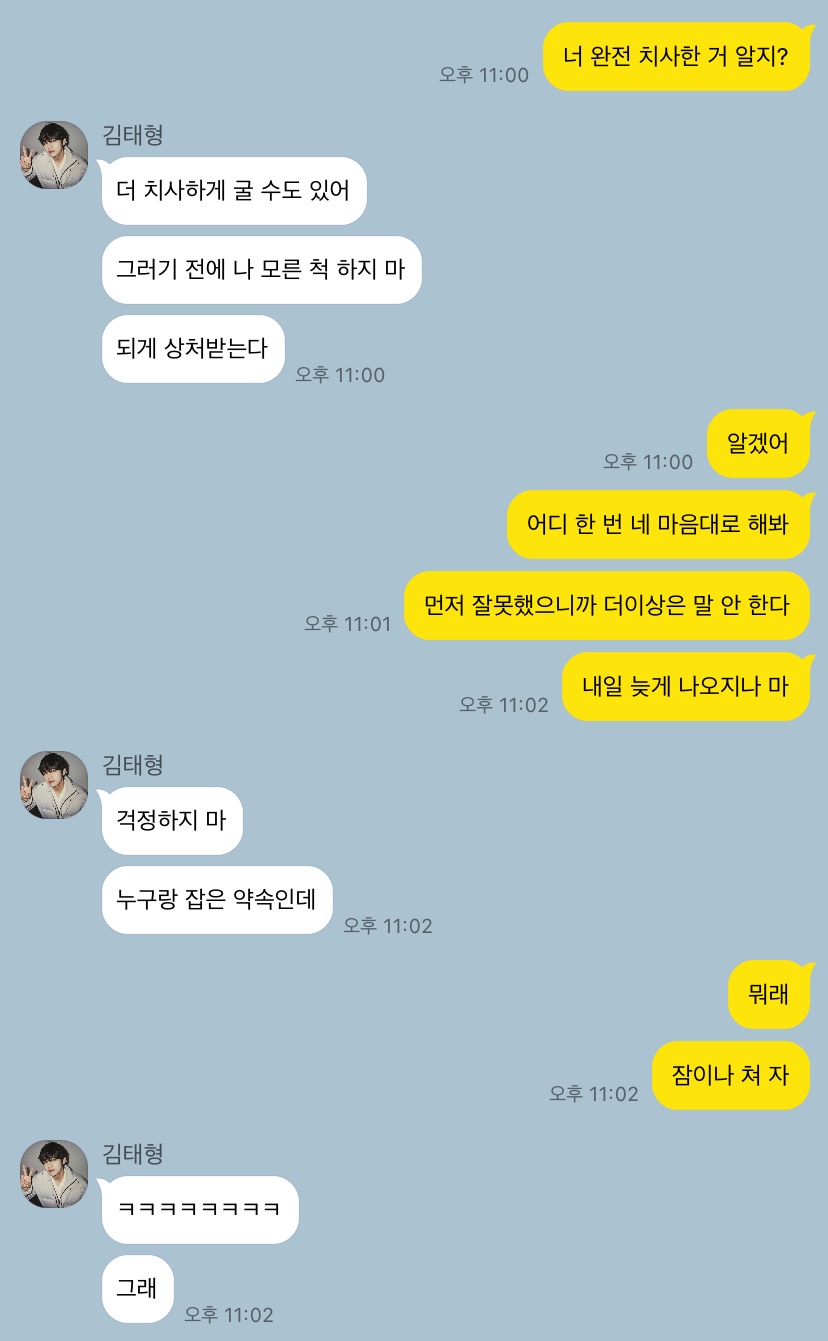Open 김태형's profile photo beside '더 치사하게 굴 수도 있어'
The image size is (828, 1341).
click(x=54, y=155)
